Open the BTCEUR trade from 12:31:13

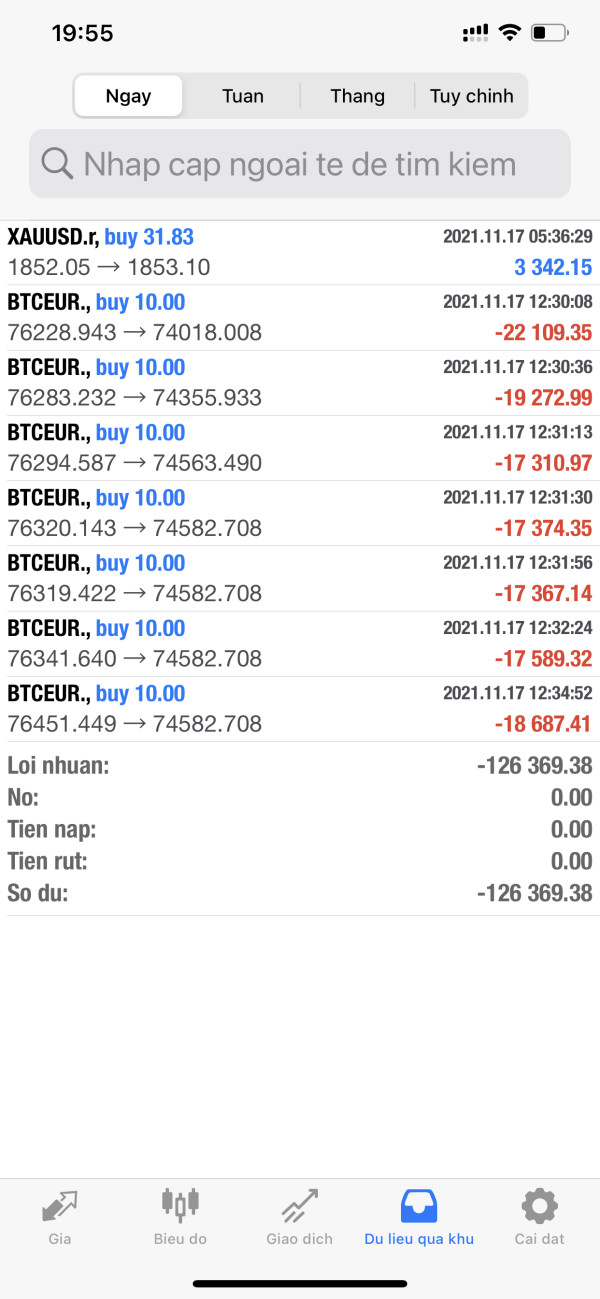coord(300,447)
